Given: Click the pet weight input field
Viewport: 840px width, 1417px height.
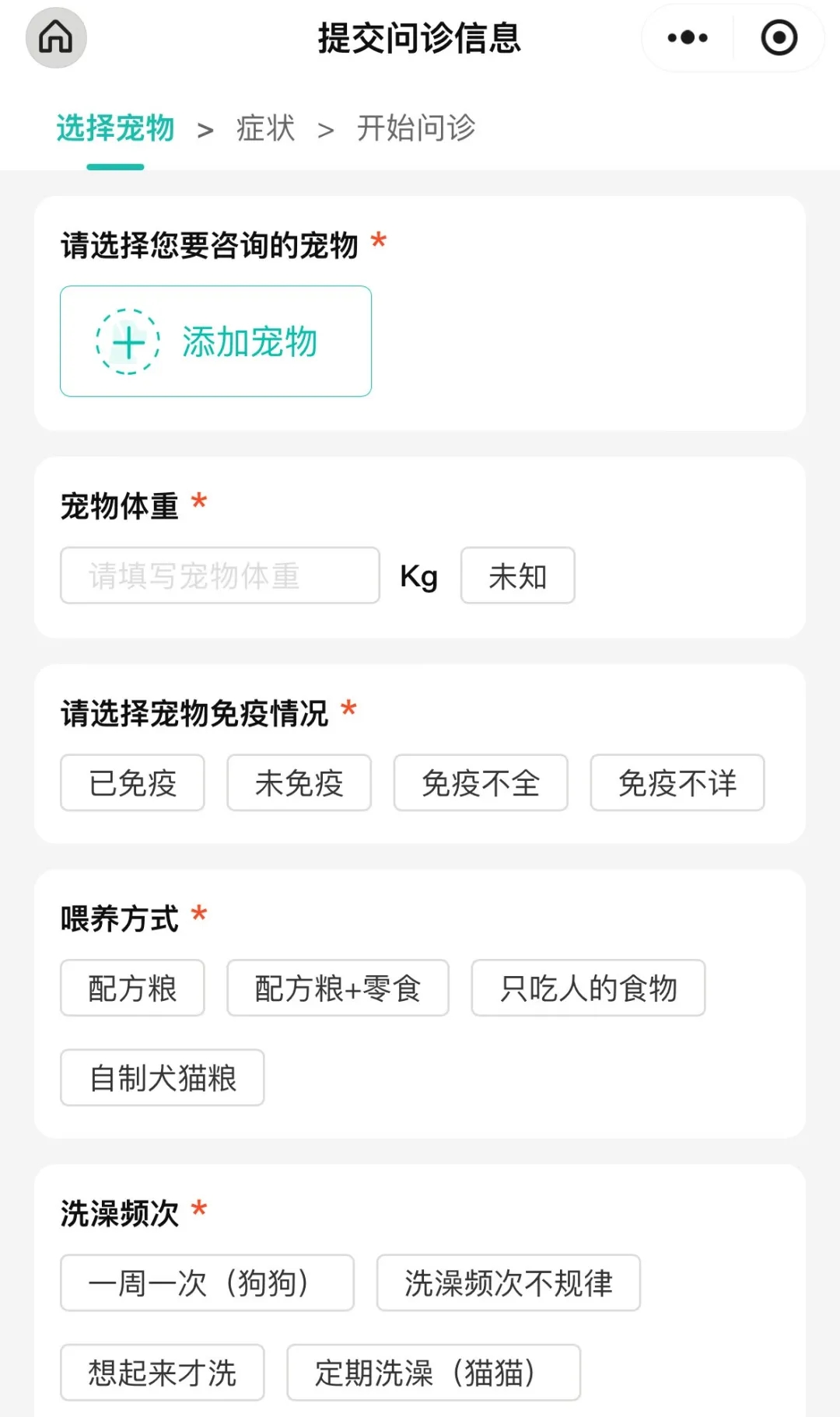Looking at the screenshot, I should pos(219,576).
